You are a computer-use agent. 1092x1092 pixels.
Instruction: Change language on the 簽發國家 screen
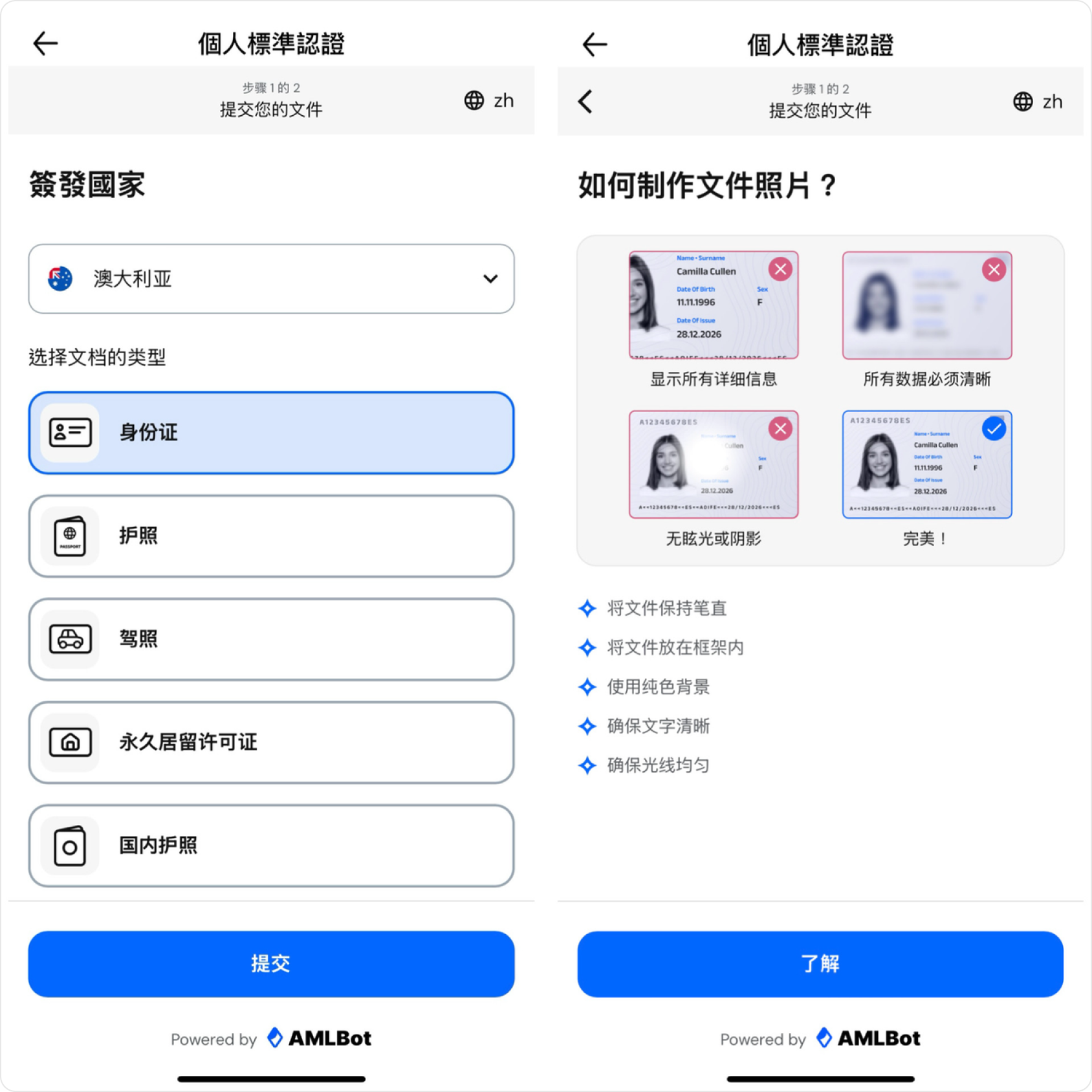[489, 101]
